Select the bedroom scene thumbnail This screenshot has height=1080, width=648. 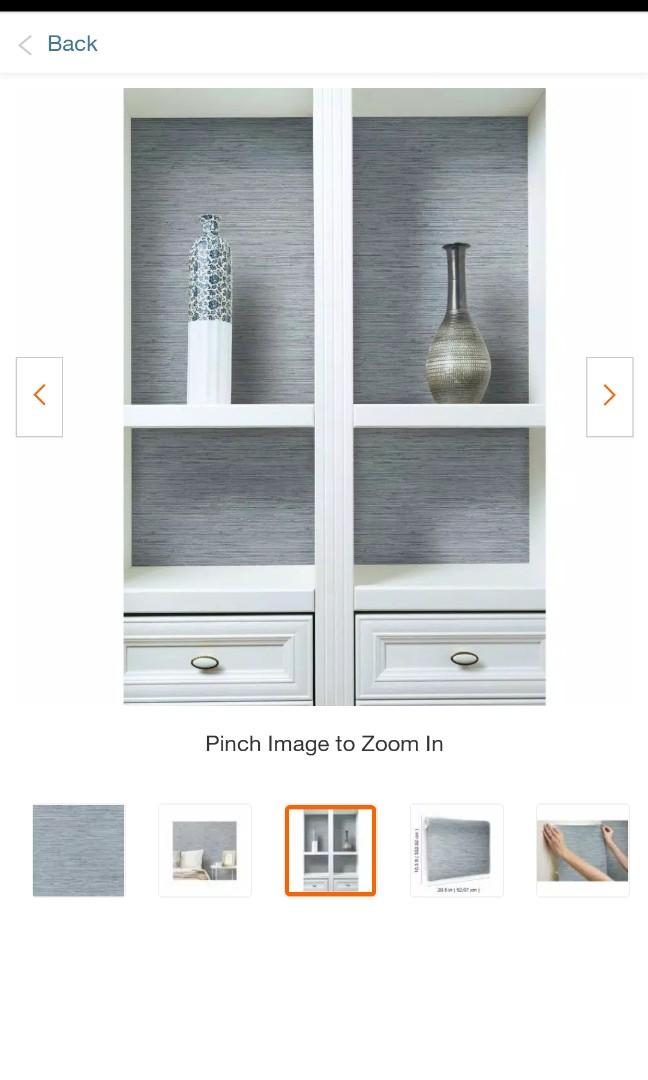point(205,850)
